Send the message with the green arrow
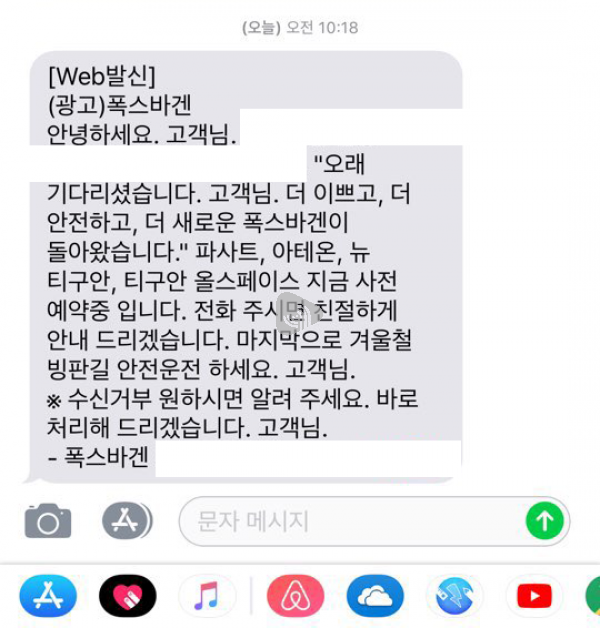Viewport: 600px width, 628px height. [x=545, y=521]
